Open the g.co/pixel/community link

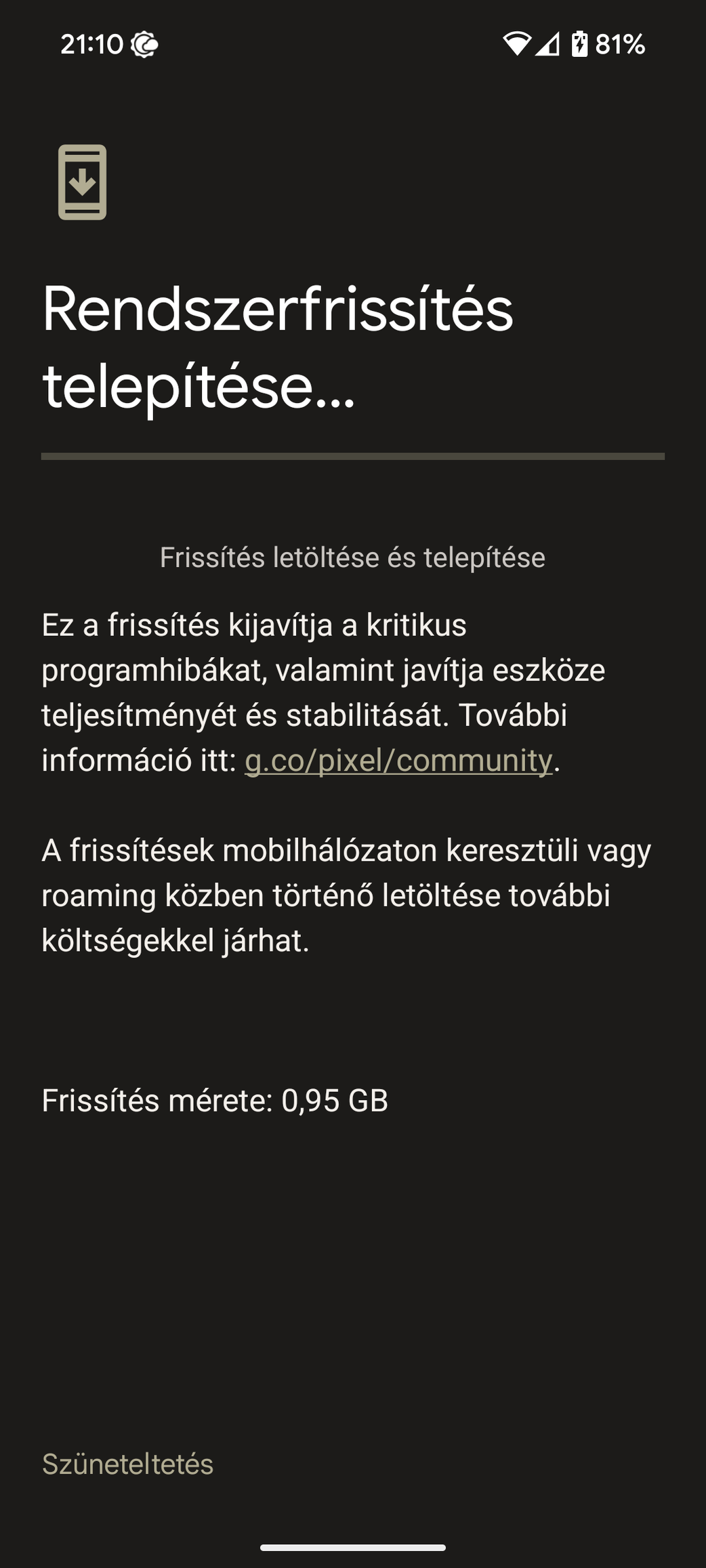click(x=398, y=760)
